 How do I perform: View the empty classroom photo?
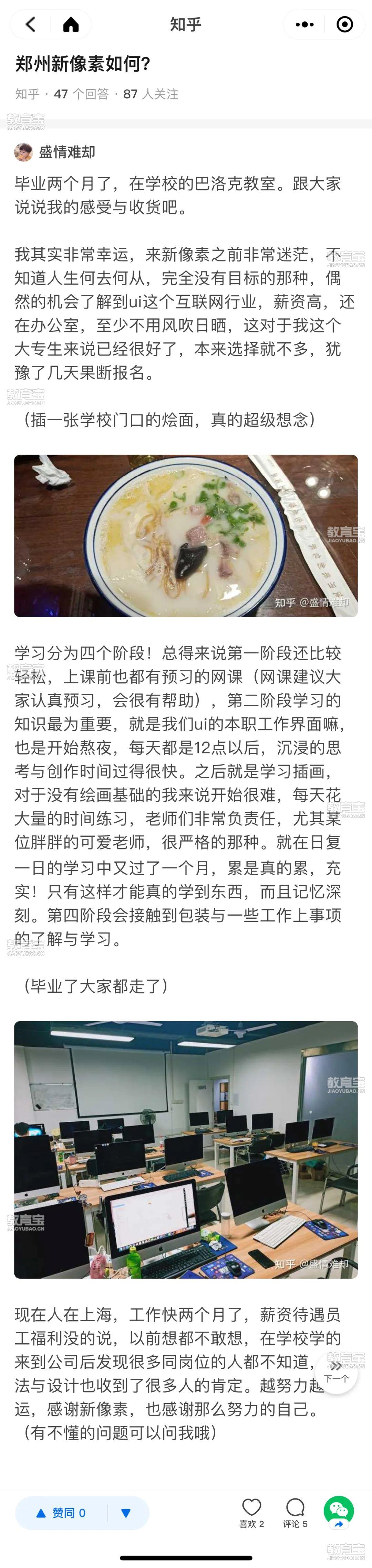click(x=186, y=1149)
